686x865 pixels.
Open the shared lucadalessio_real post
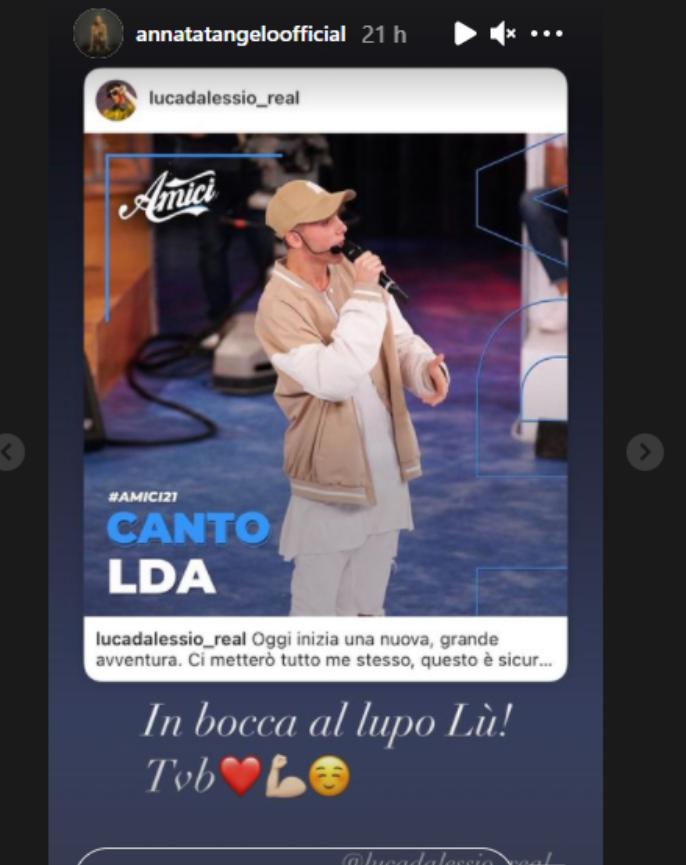coord(325,375)
